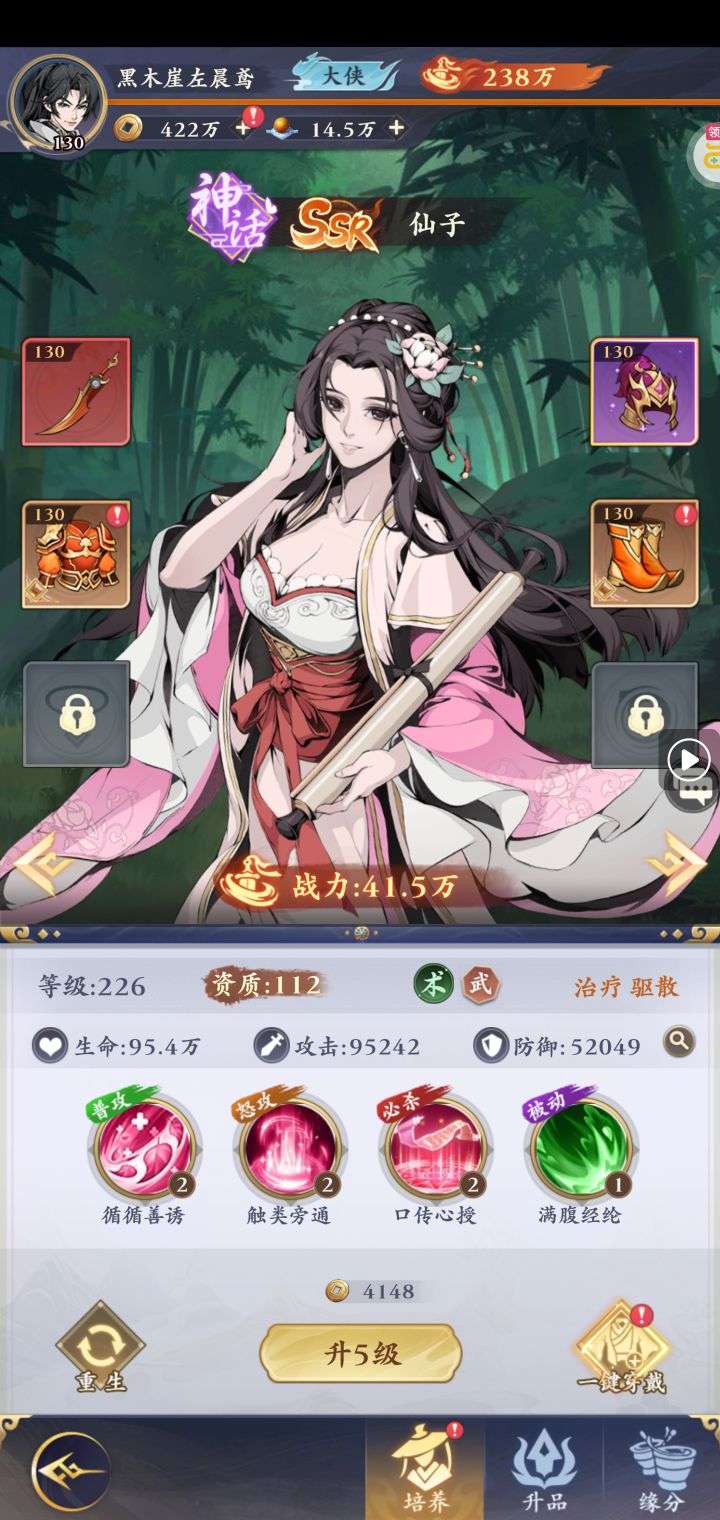Image resolution: width=720 pixels, height=1520 pixels.
Task: View detailed attributes via magnifier icon
Action: (x=679, y=1042)
